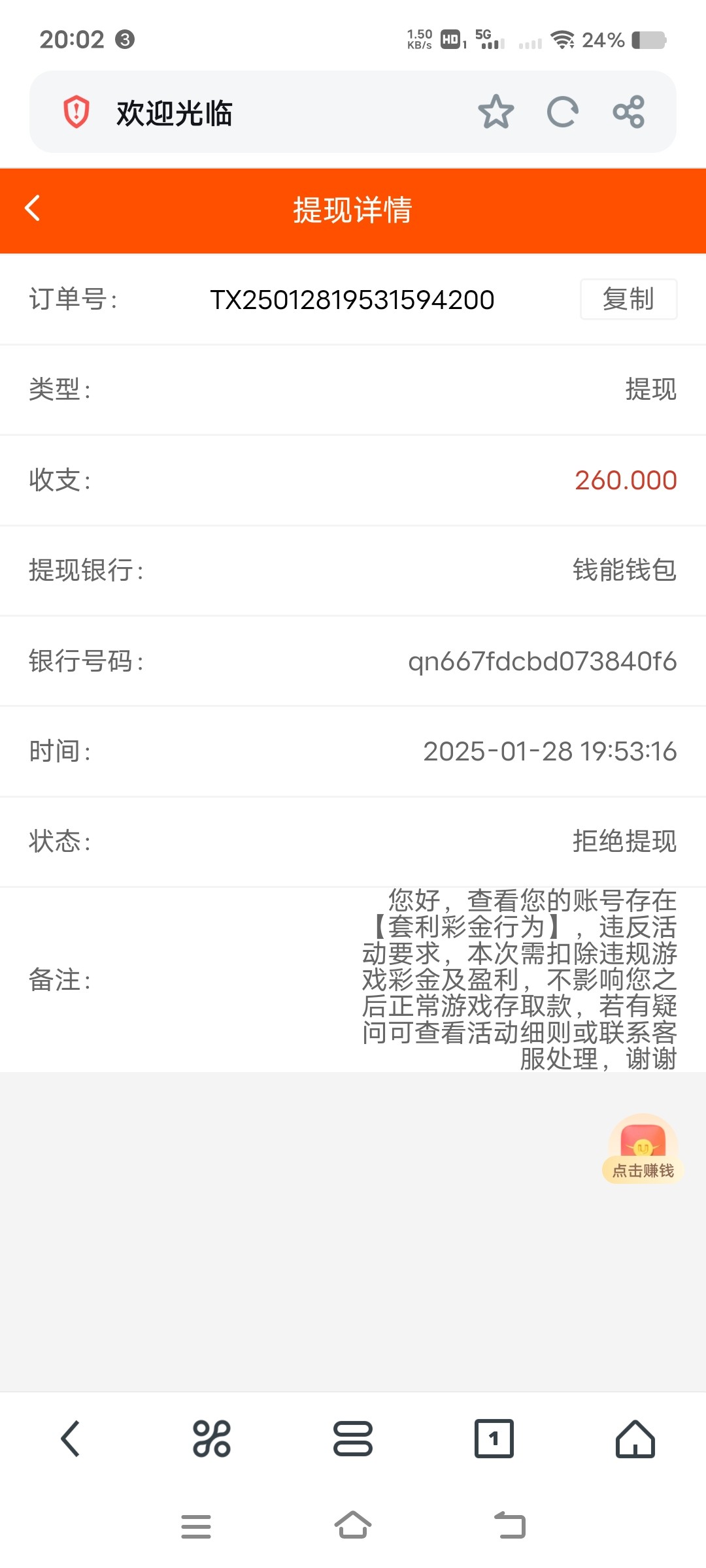Tap the 欢迎光临 address bar
Screen dimensions: 706x1568
tap(261, 112)
